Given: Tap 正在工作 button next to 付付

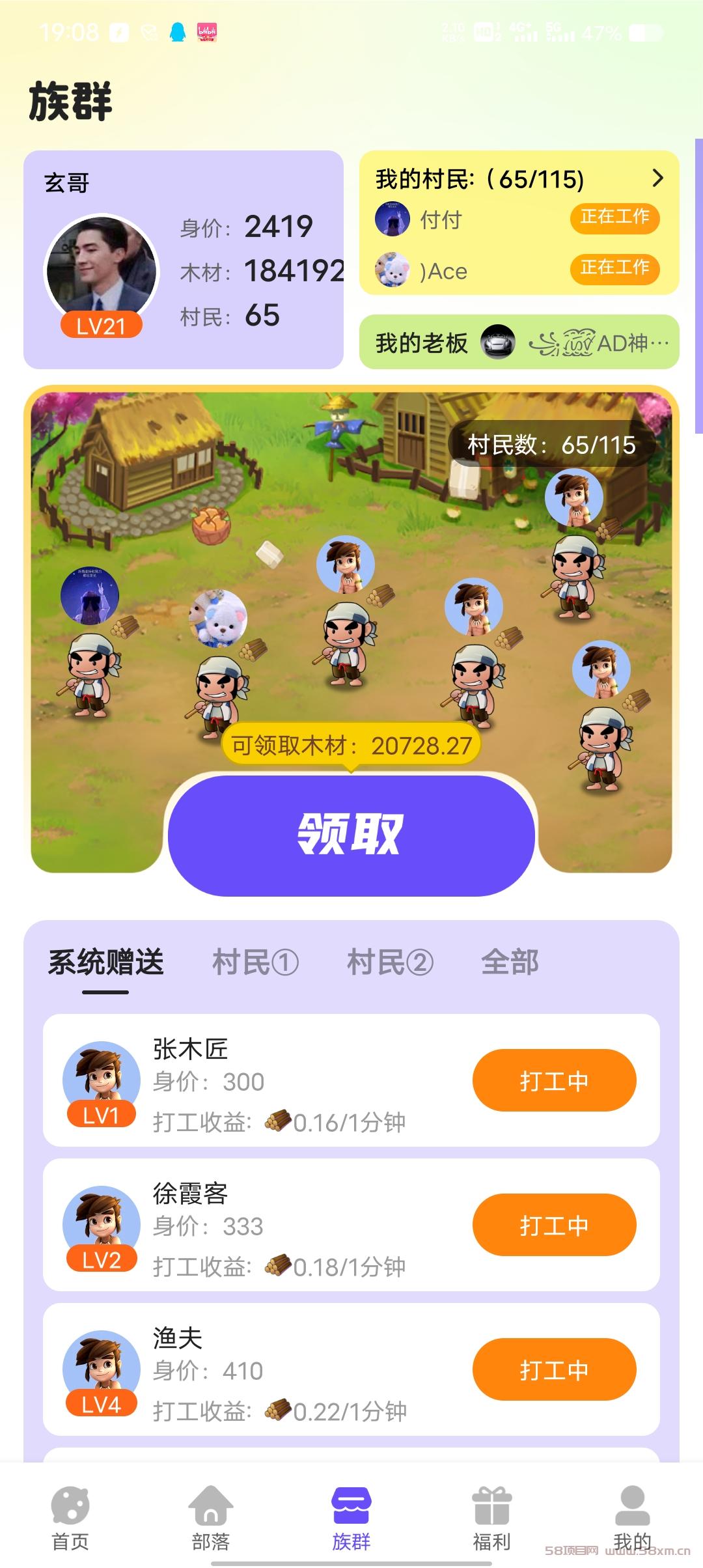Looking at the screenshot, I should pyautogui.click(x=615, y=217).
